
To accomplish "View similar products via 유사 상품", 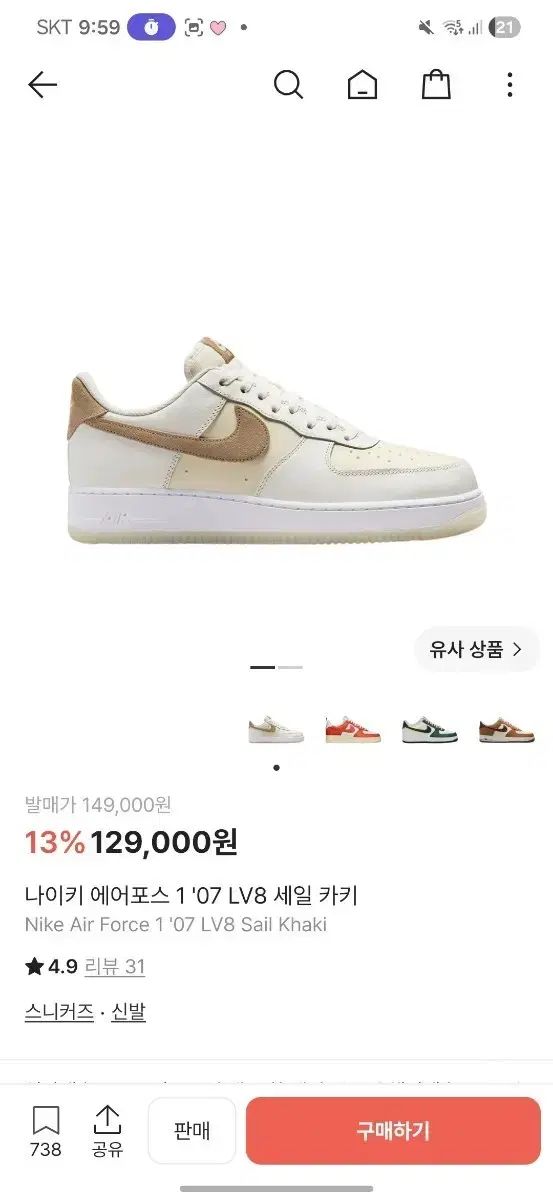I will pyautogui.click(x=477, y=649).
